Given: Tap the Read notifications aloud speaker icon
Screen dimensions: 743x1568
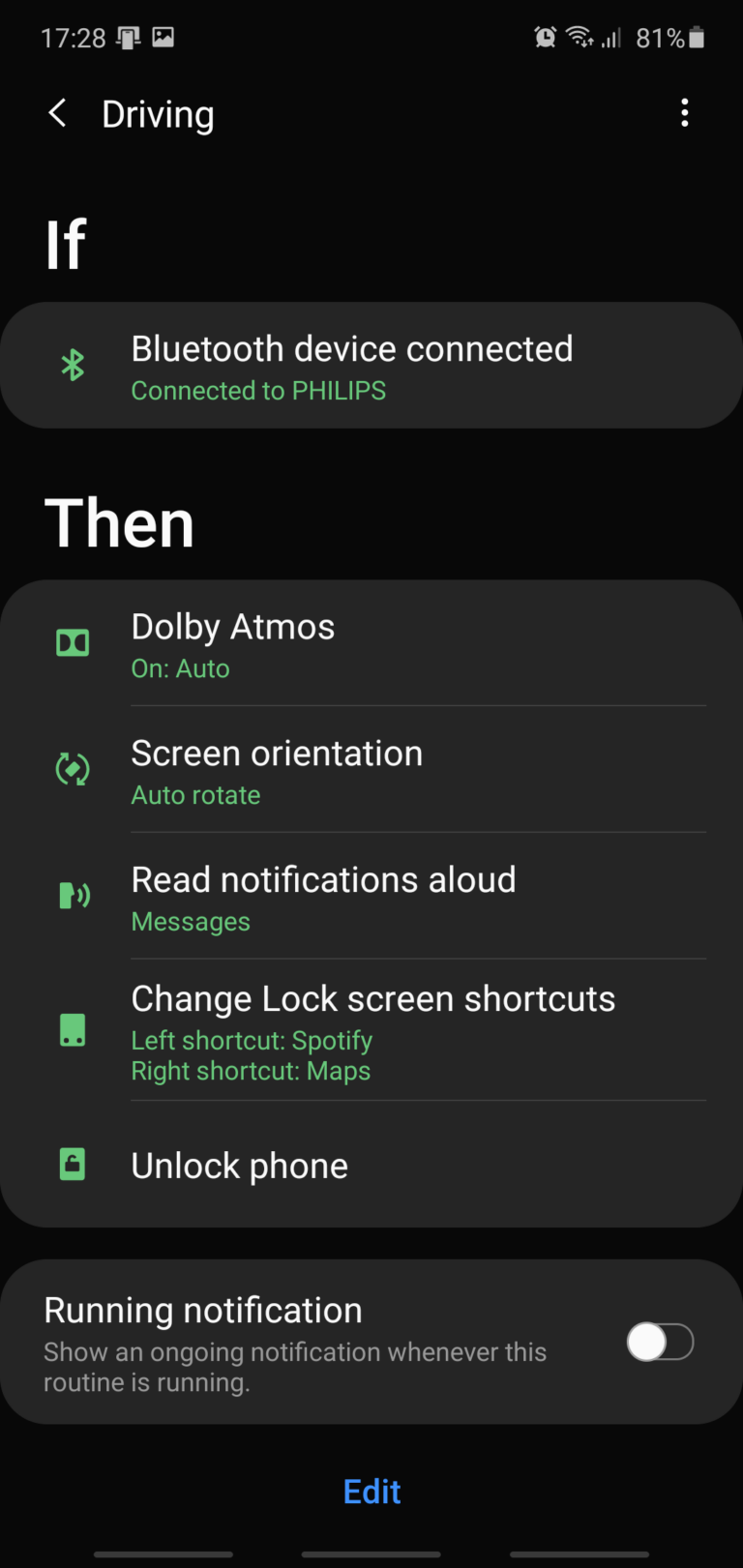Looking at the screenshot, I should [x=73, y=895].
